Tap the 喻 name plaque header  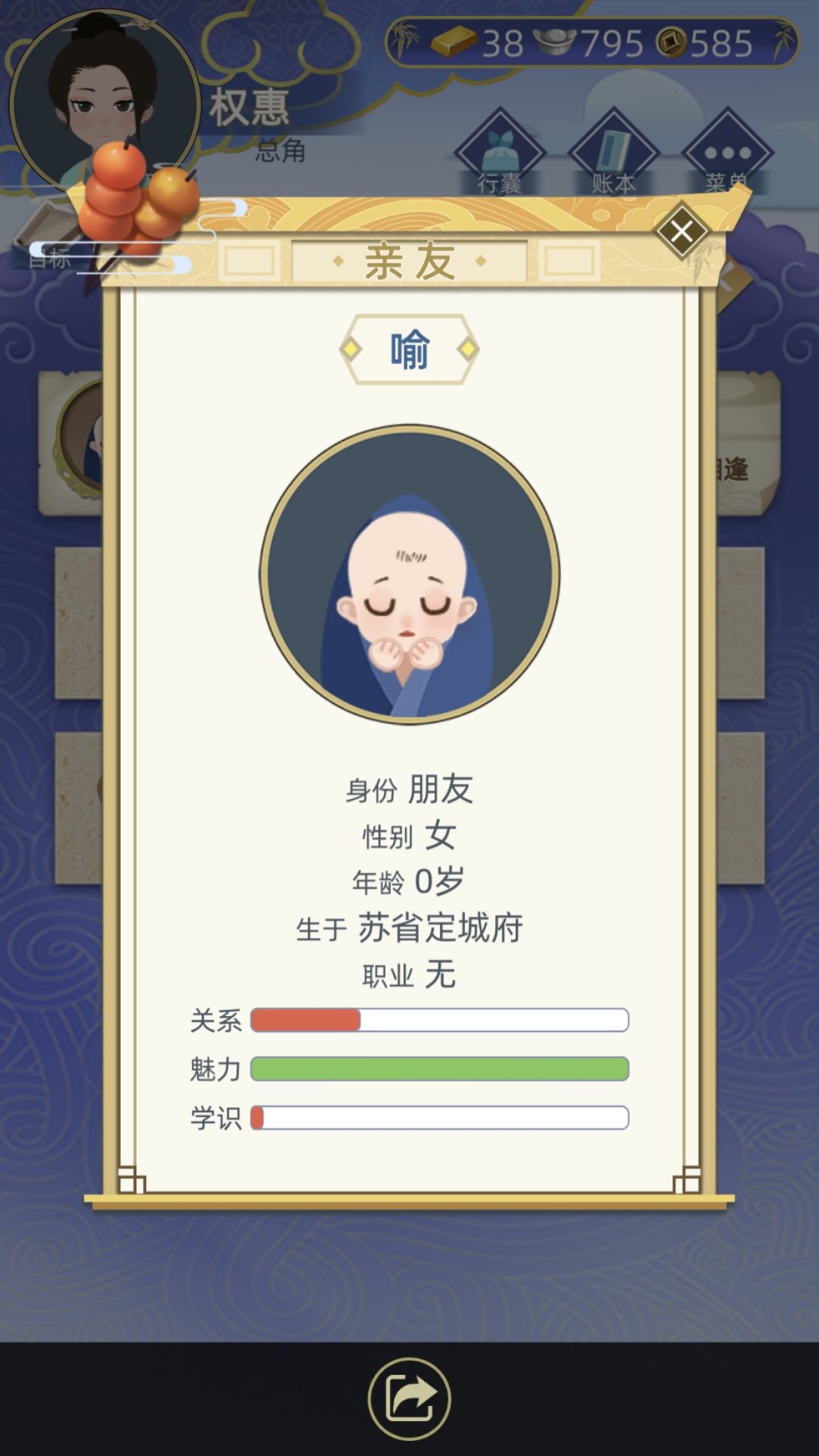point(409,349)
